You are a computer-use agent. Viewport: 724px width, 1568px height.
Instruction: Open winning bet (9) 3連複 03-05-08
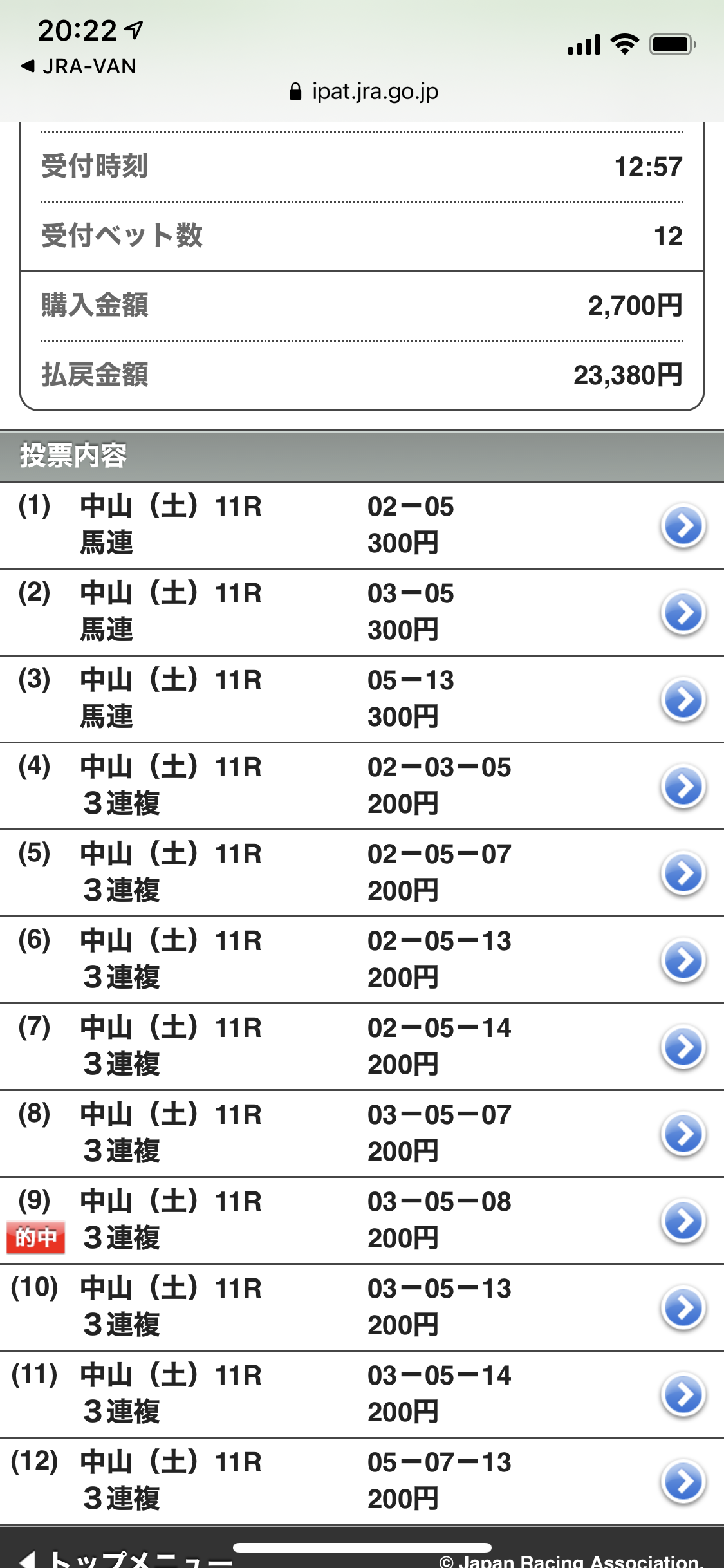coord(683,1221)
